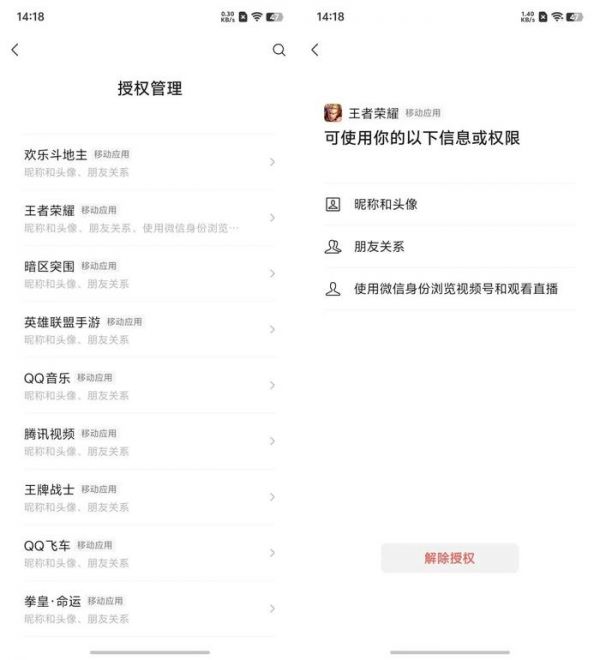Open 英雄联盟手游 authorization entry

[150, 330]
